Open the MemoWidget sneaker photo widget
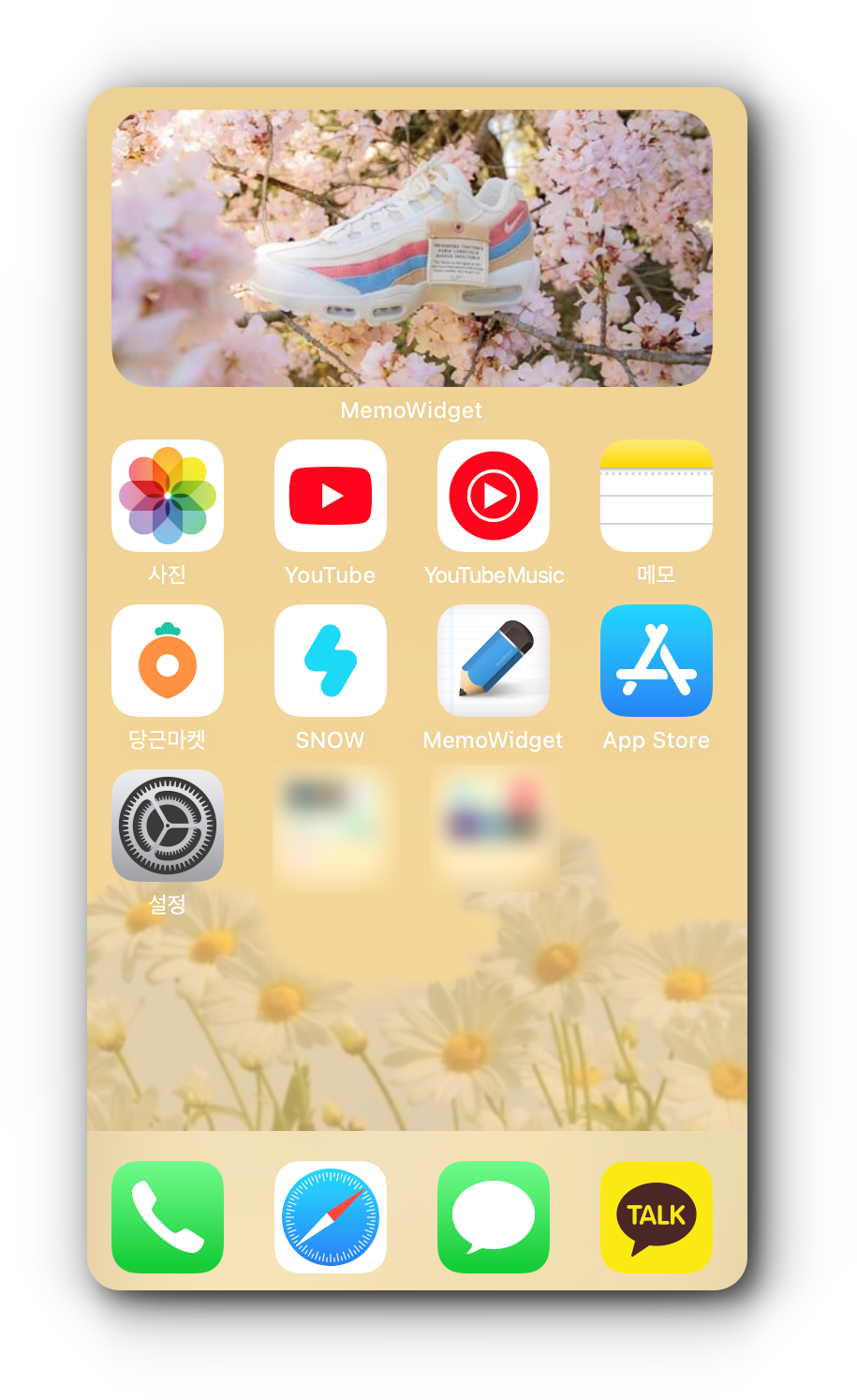The height and width of the screenshot is (1400, 857). tap(412, 248)
